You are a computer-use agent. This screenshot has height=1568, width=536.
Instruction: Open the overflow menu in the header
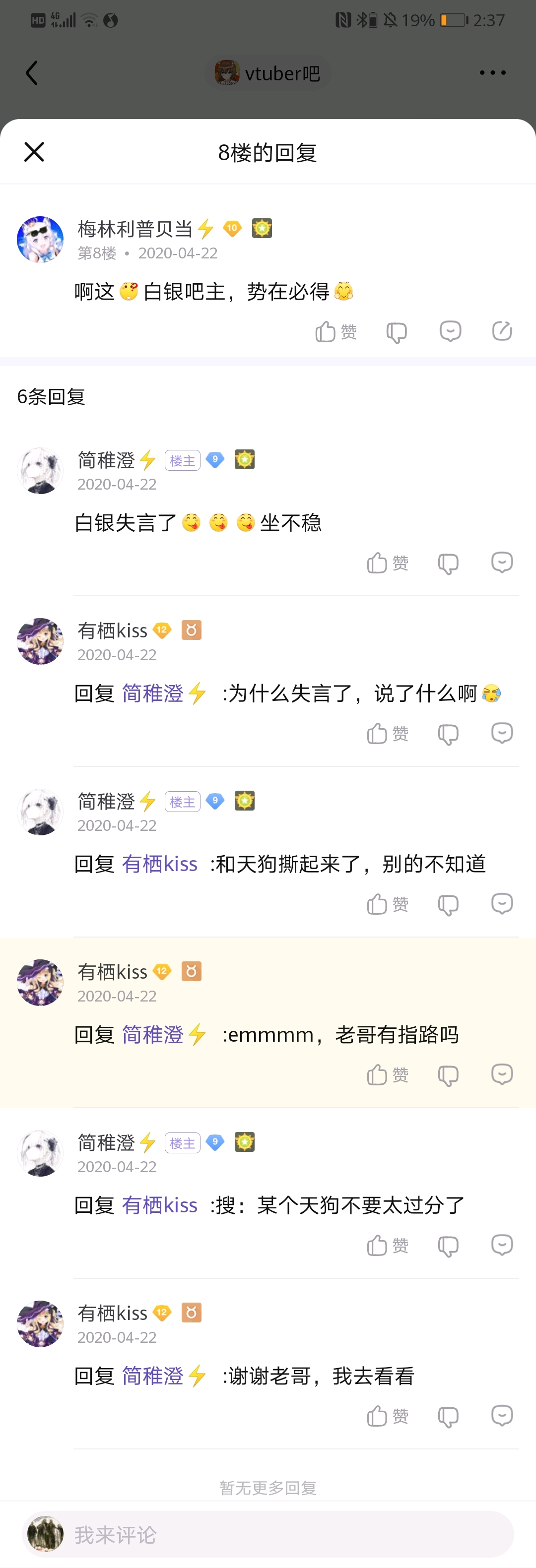tap(492, 73)
